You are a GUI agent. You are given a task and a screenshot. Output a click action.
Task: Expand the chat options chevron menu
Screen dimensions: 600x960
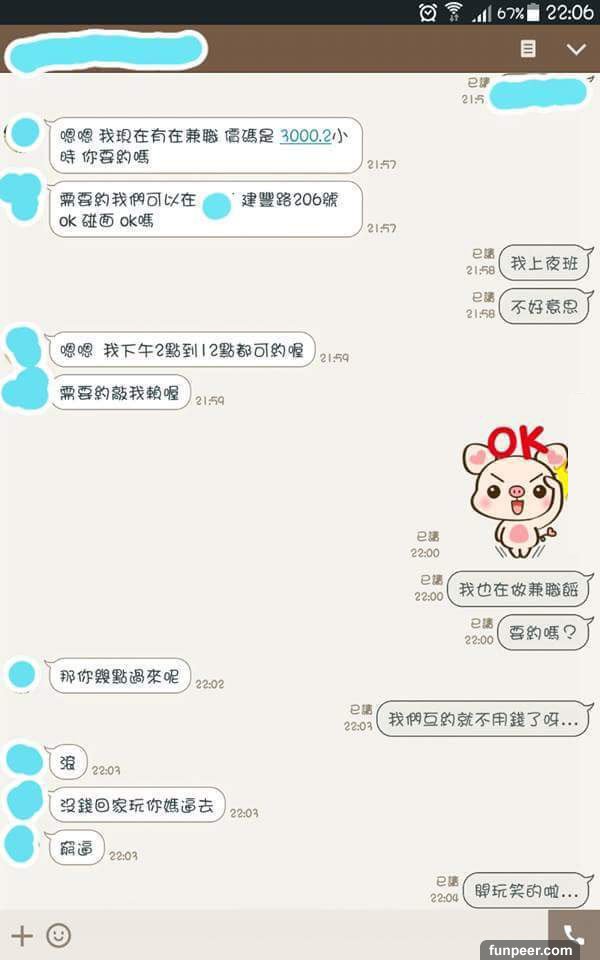(x=575, y=49)
